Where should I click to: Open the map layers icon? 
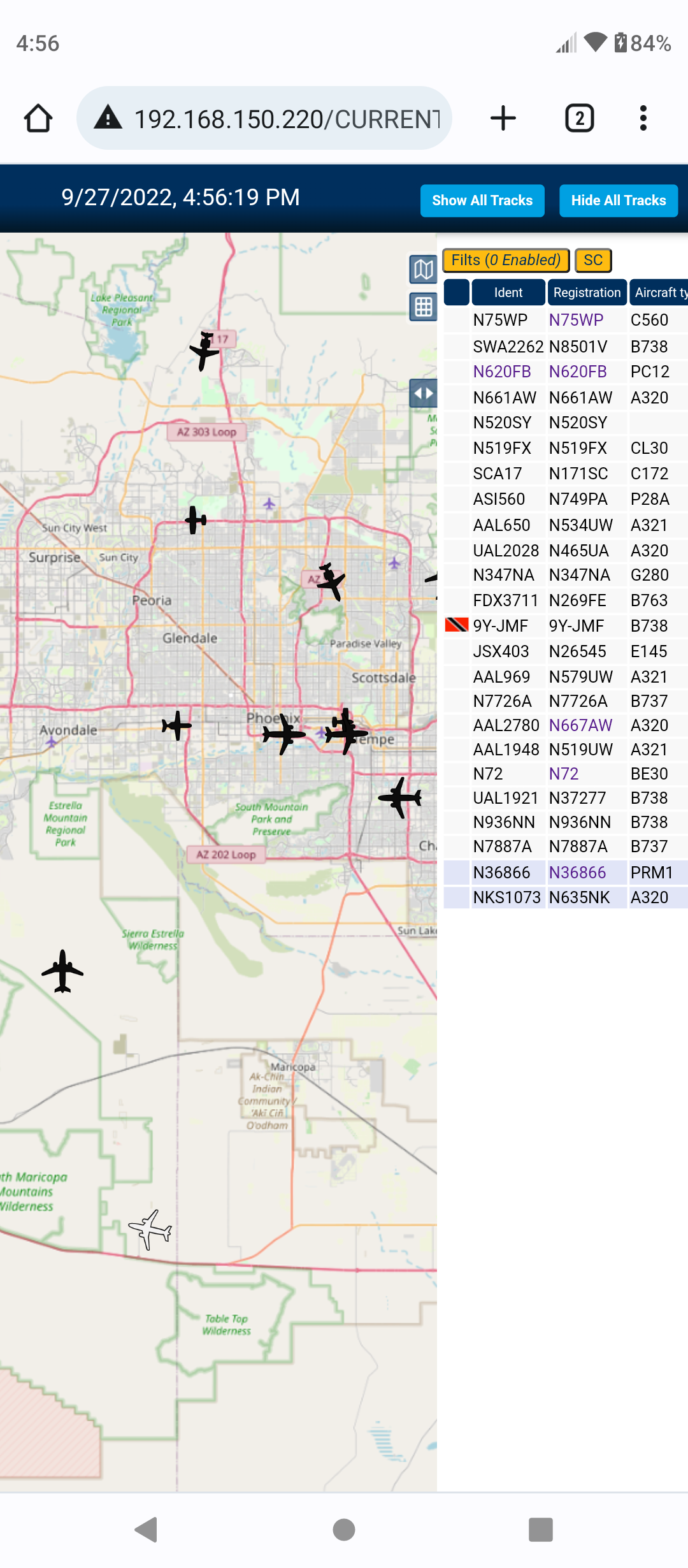coord(423,270)
